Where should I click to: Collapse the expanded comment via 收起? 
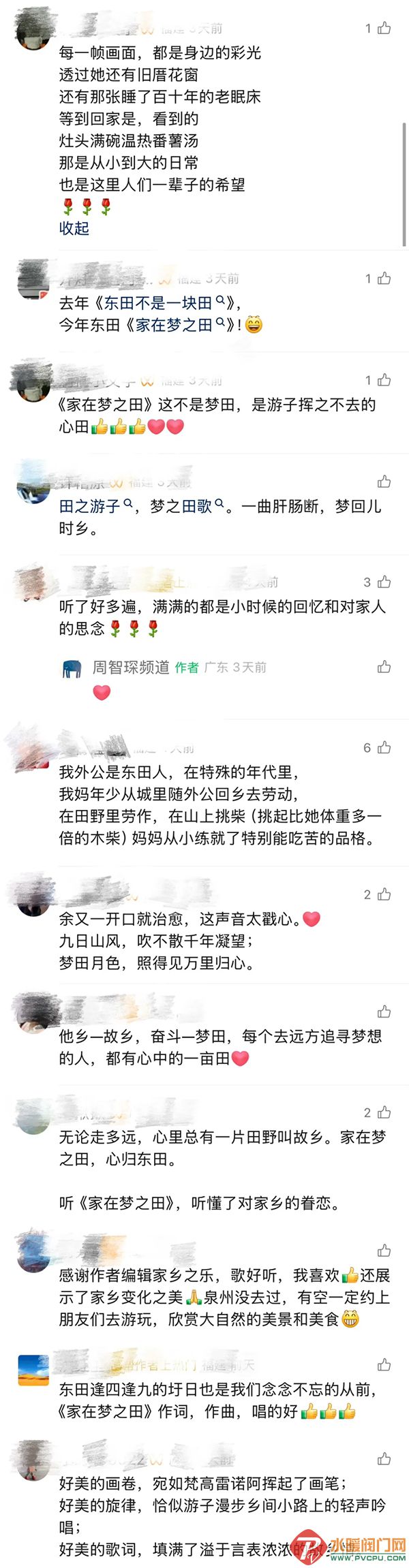74,228
